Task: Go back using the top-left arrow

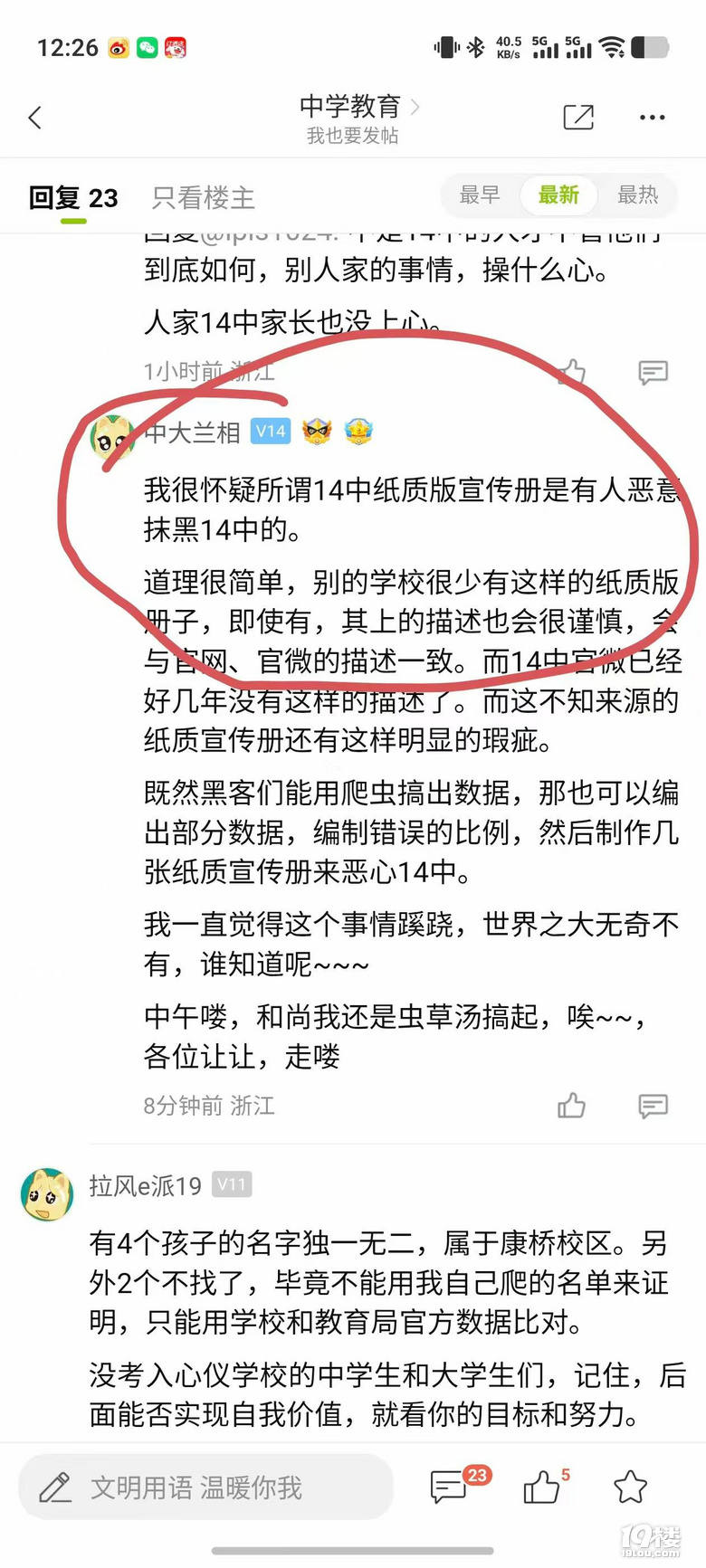Action: point(35,118)
